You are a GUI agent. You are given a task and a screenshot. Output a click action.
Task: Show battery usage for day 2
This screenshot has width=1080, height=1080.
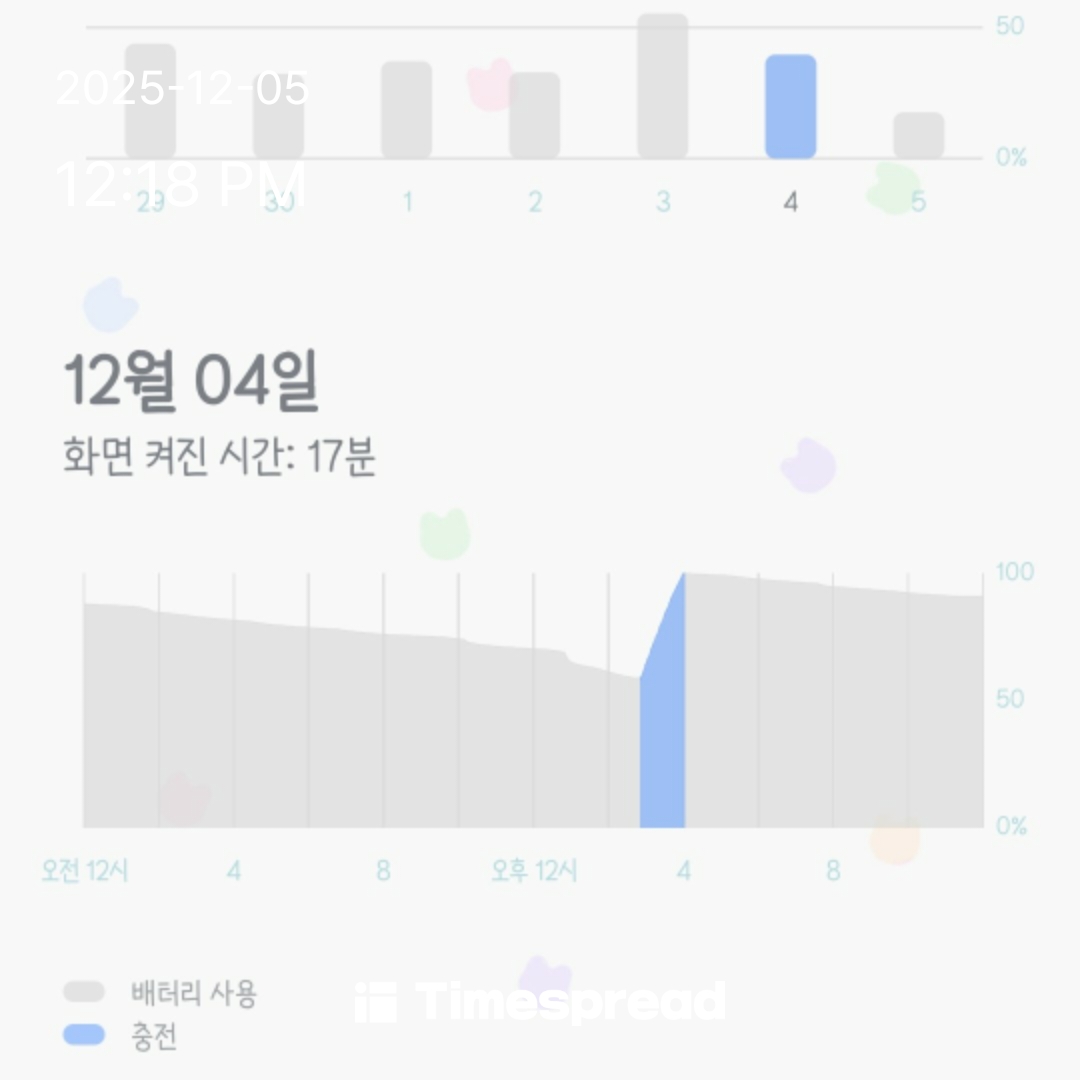click(x=534, y=115)
